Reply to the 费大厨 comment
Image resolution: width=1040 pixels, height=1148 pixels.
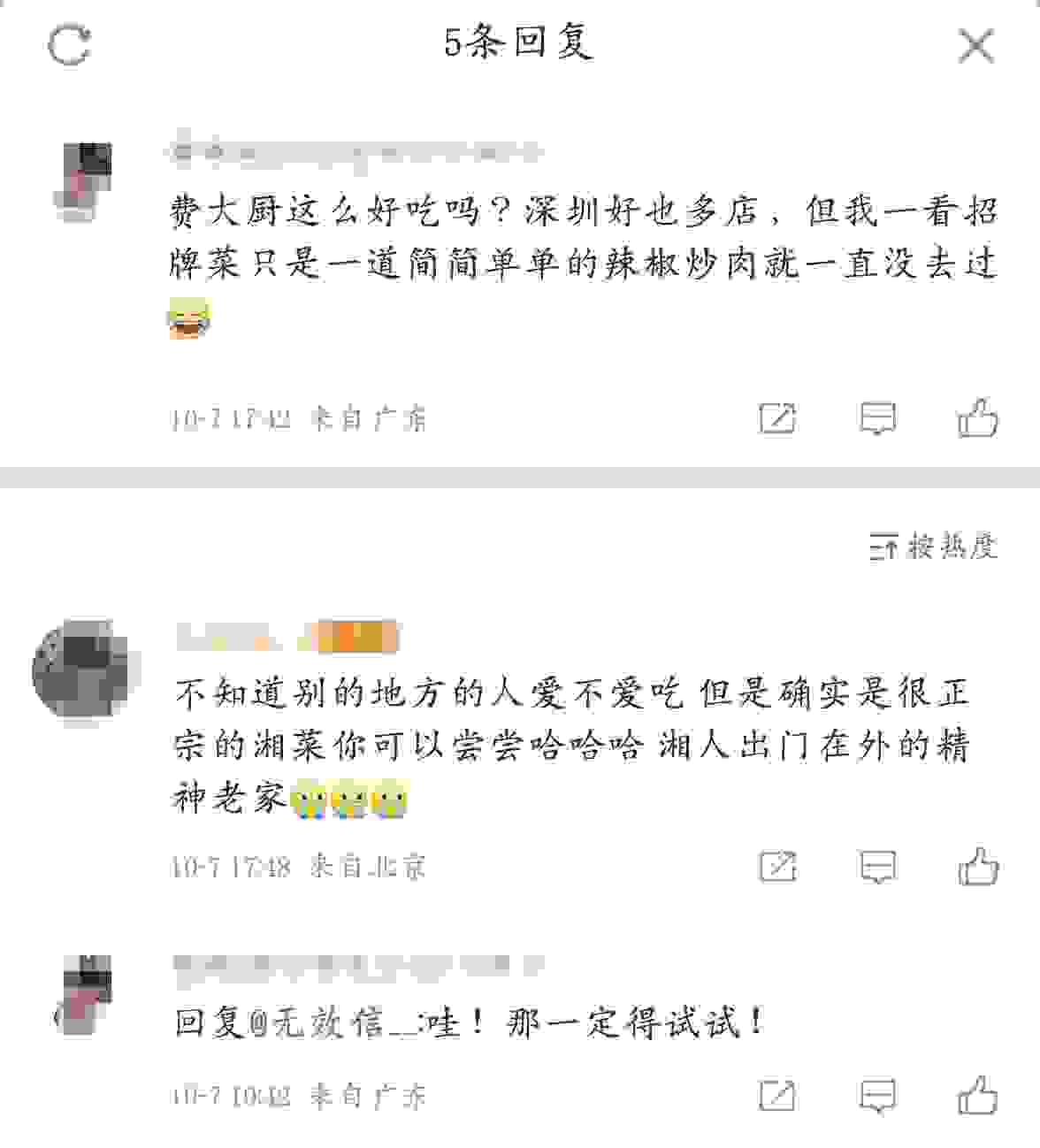877,417
